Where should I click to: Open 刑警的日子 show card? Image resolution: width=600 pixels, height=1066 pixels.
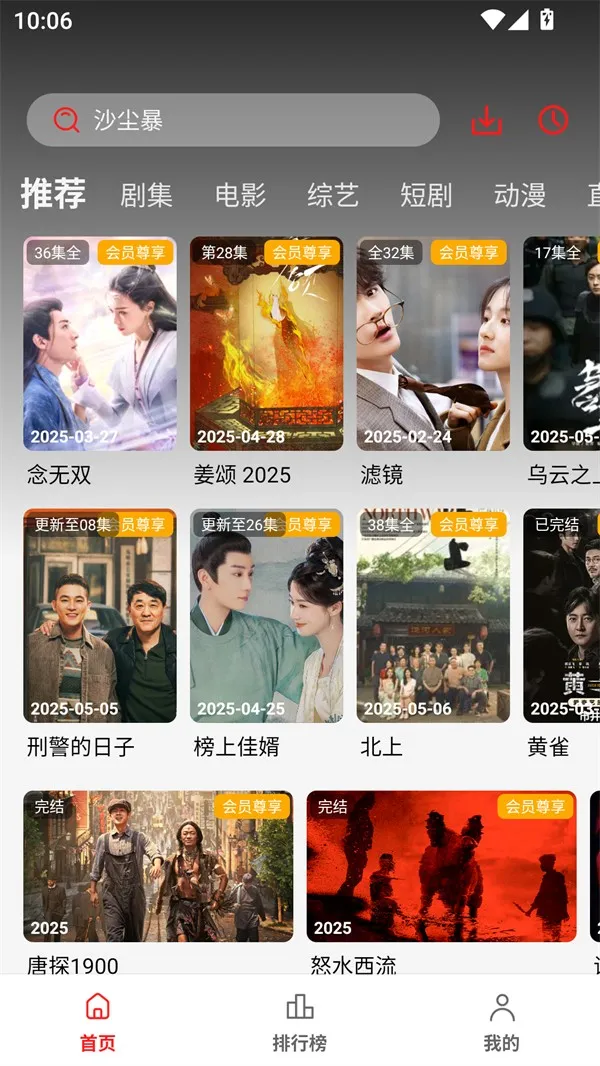pos(100,616)
